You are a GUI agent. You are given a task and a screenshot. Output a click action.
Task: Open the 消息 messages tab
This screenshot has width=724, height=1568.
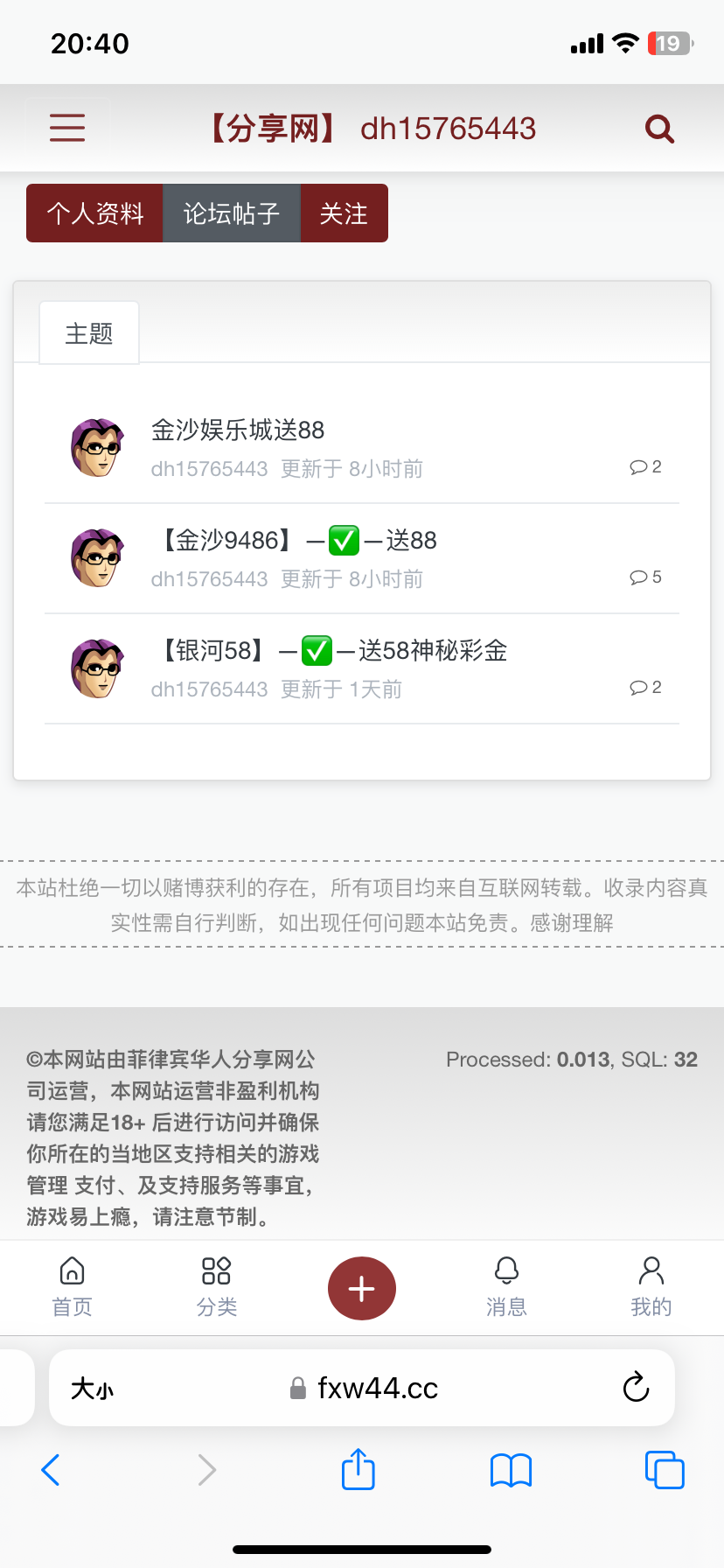[506, 1286]
